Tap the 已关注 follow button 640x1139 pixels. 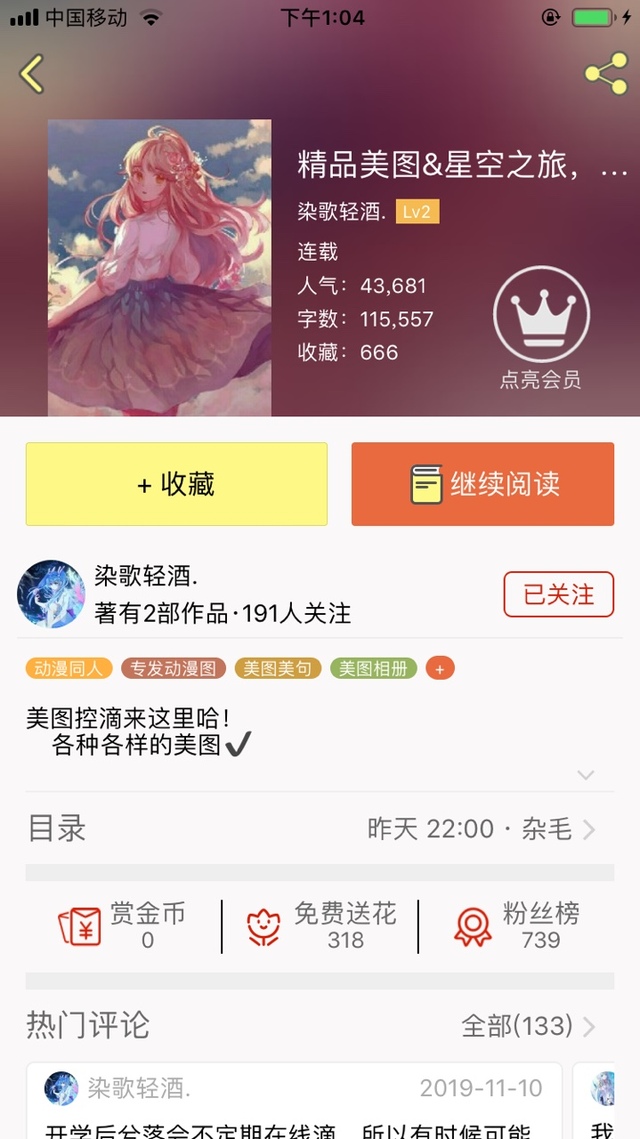click(x=558, y=595)
